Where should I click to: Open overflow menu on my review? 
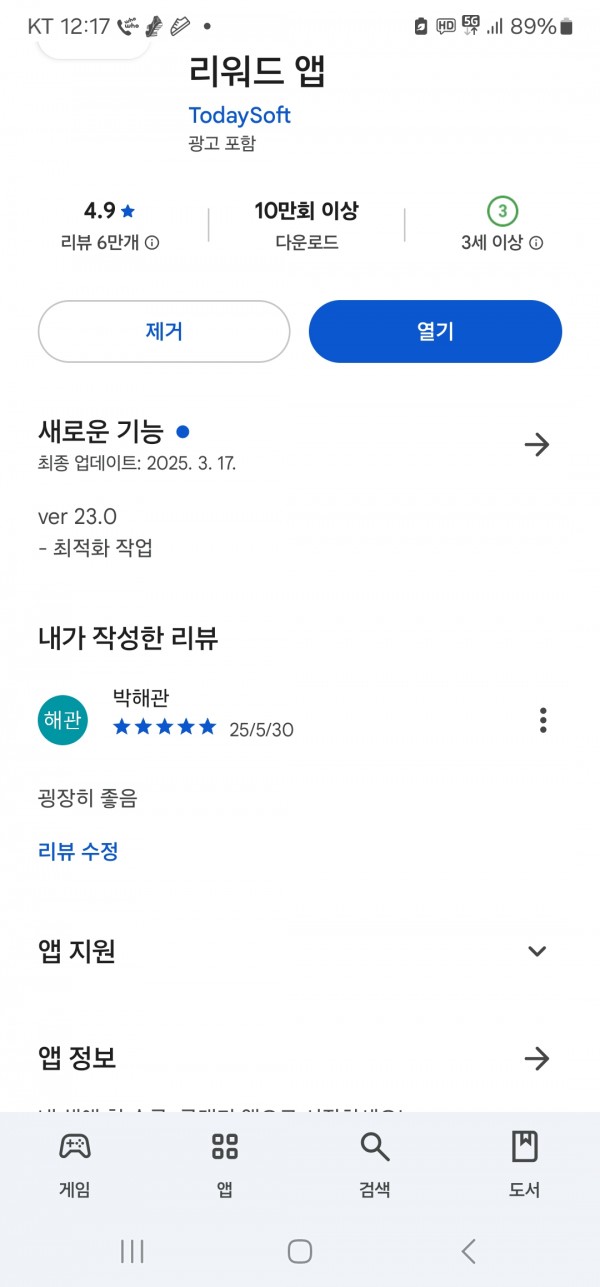pyautogui.click(x=543, y=720)
